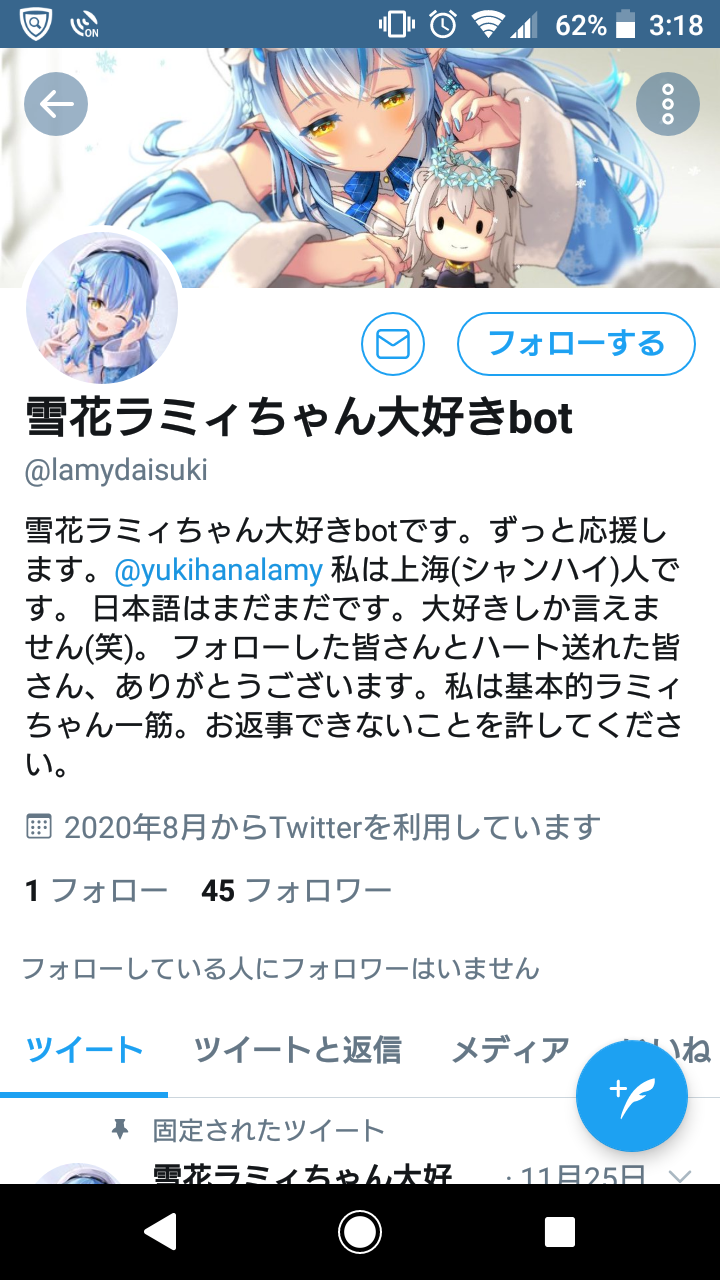The height and width of the screenshot is (1280, 720).
Task: Open the @yukihanalamy mention link
Action: click(x=219, y=571)
